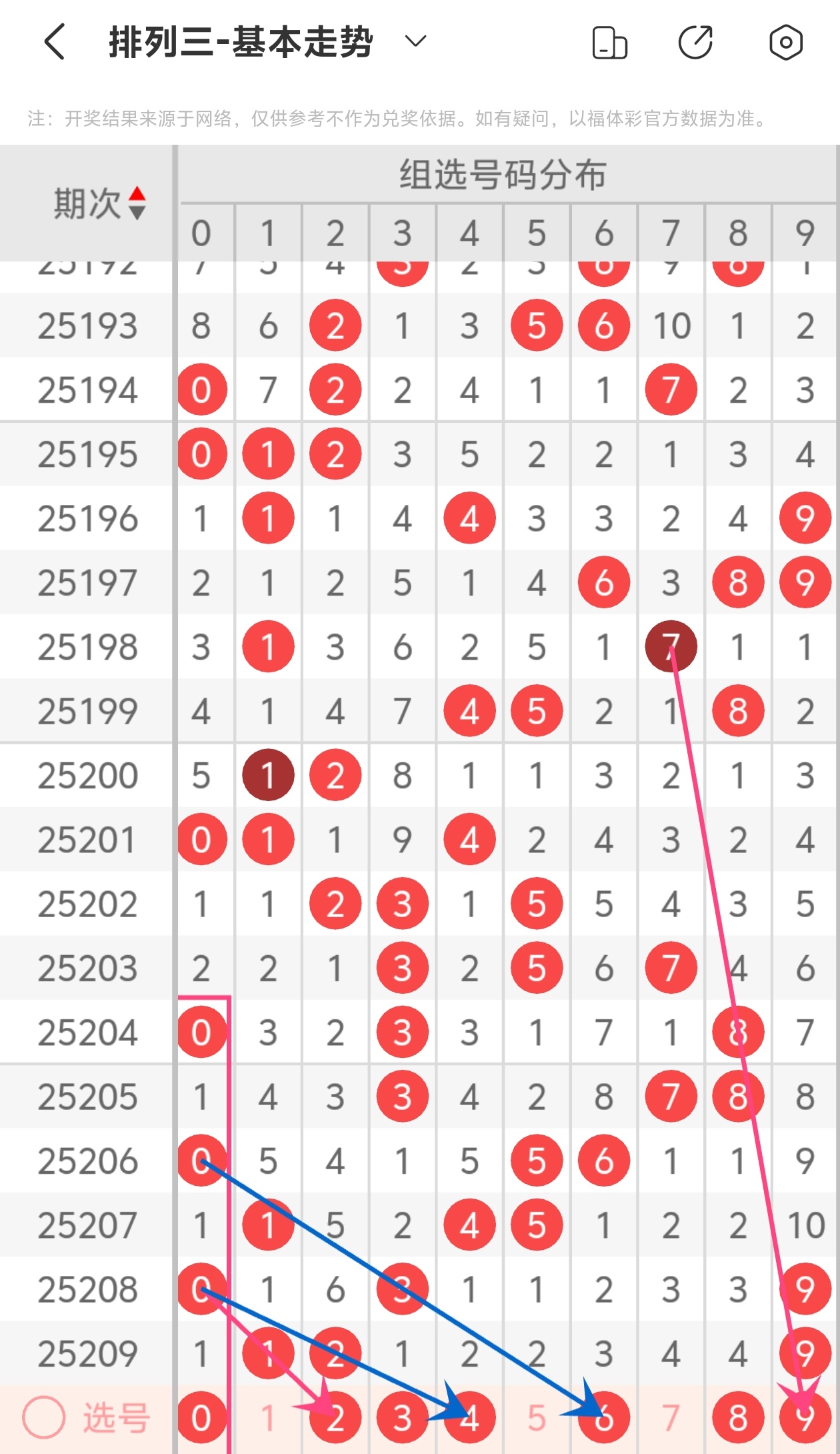
Task: Select number 1 in the 选号 row
Action: point(268,1417)
